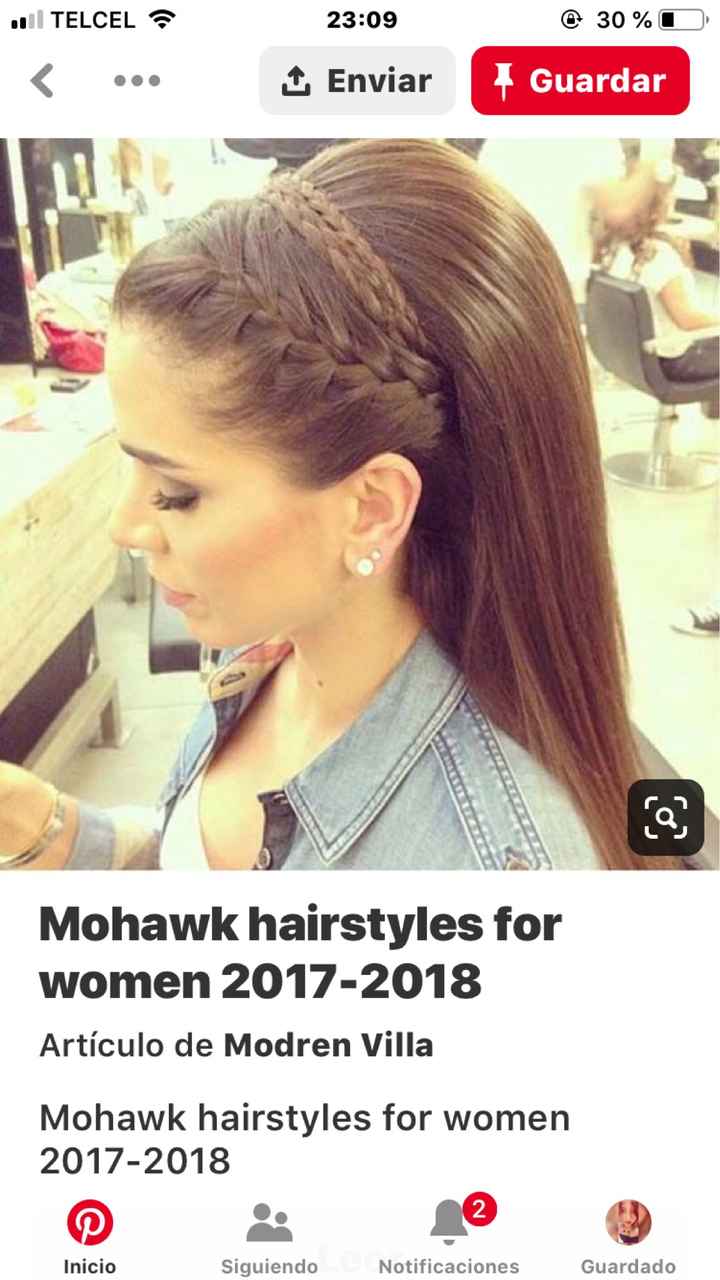Go back using the top arrow
Viewport: 720px width, 1280px height.
[42, 81]
